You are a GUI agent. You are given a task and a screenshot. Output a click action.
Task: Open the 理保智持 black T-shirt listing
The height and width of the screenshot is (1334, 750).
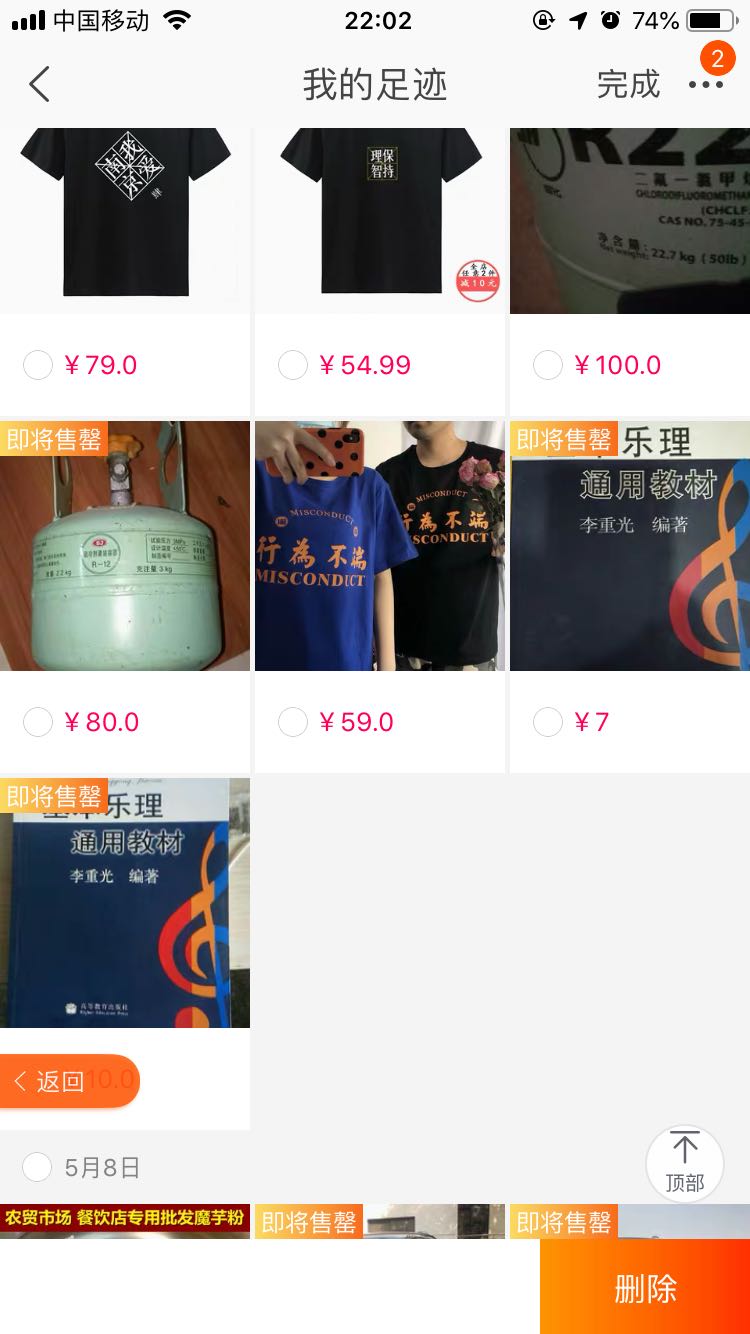[380, 220]
